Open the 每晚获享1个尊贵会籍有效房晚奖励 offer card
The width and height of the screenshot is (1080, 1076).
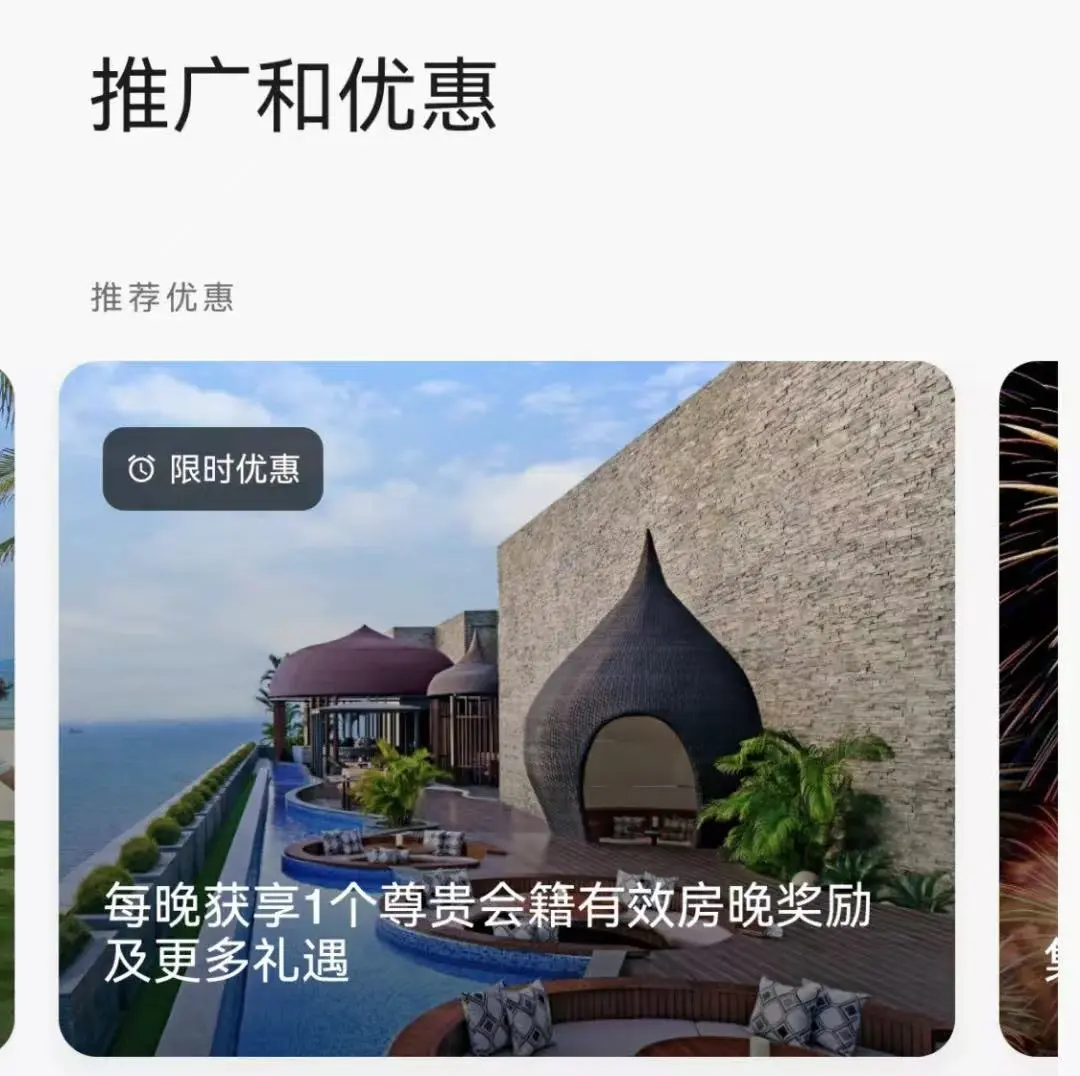[x=506, y=707]
